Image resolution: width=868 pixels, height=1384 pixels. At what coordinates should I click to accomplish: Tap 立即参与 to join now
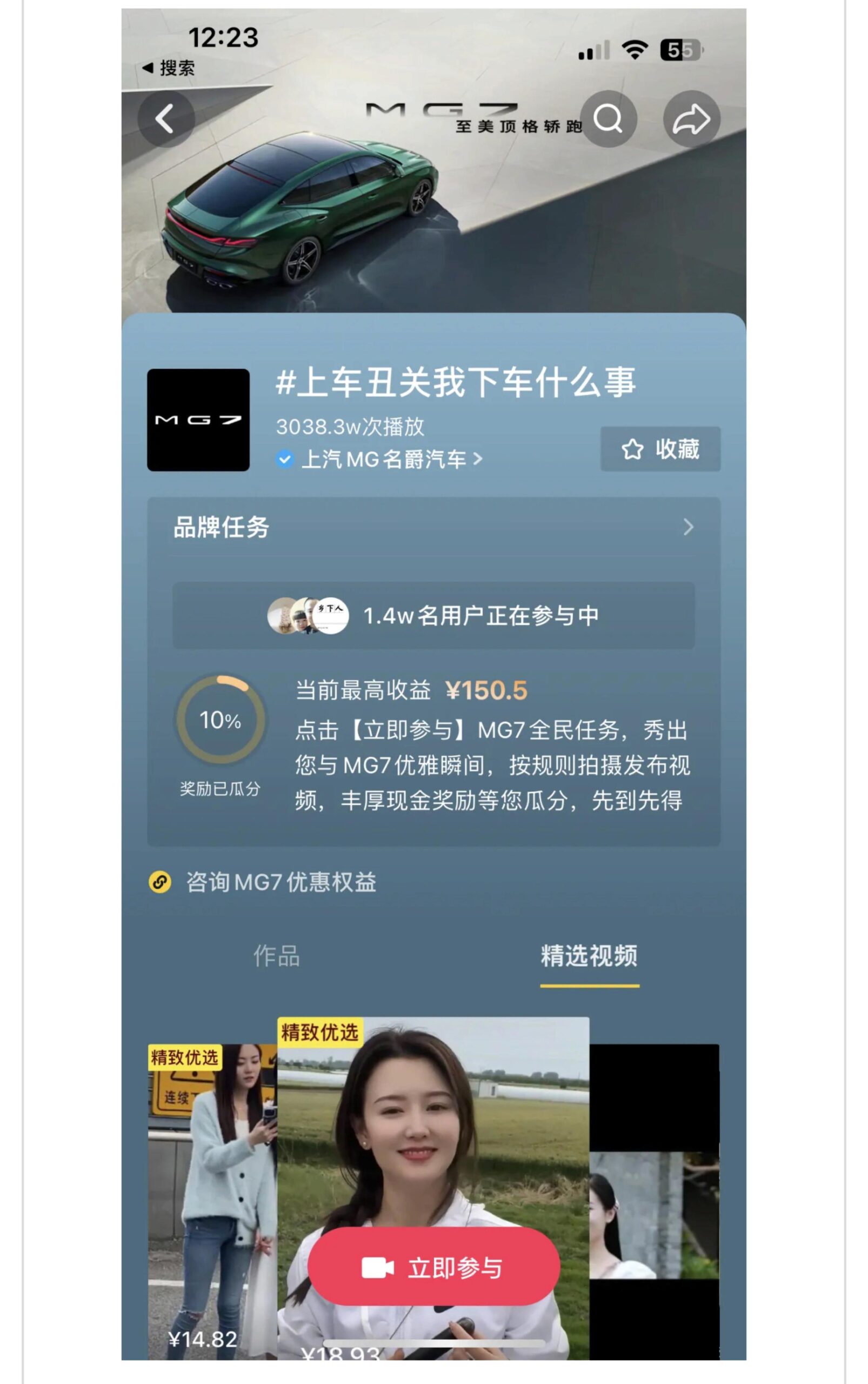point(433,1267)
